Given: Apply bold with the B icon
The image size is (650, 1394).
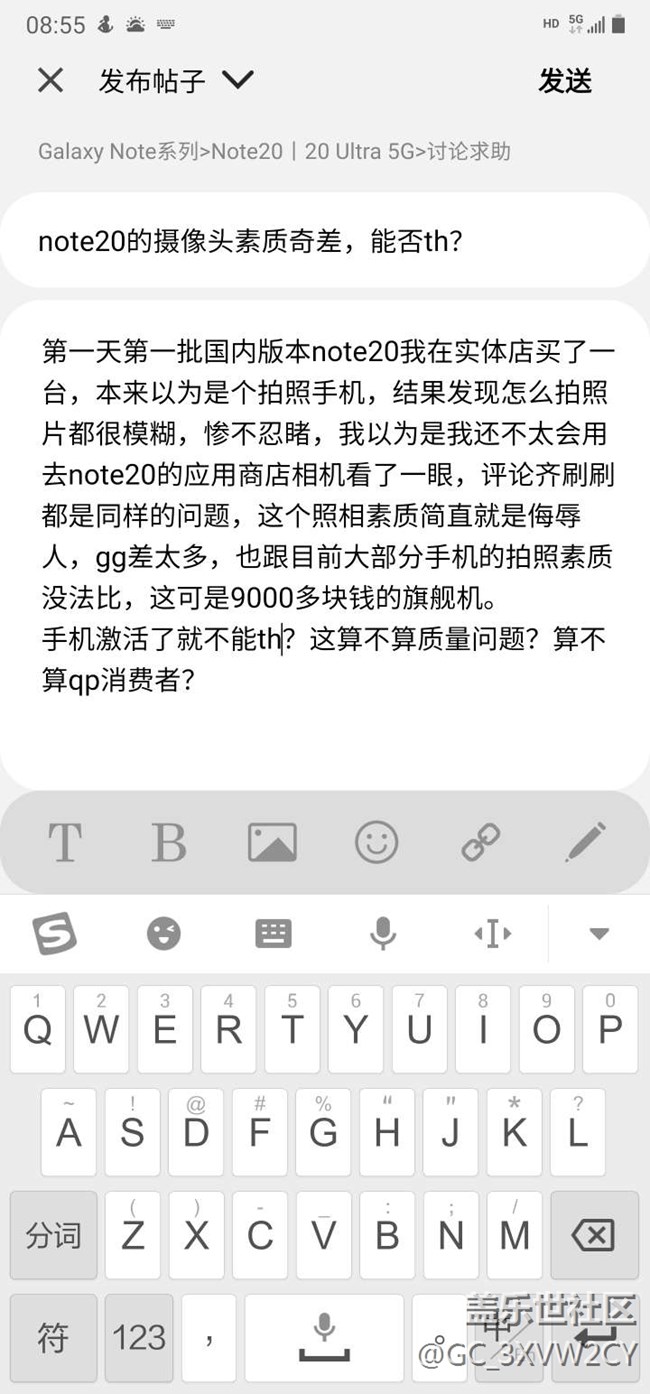Looking at the screenshot, I should pyautogui.click(x=169, y=842).
